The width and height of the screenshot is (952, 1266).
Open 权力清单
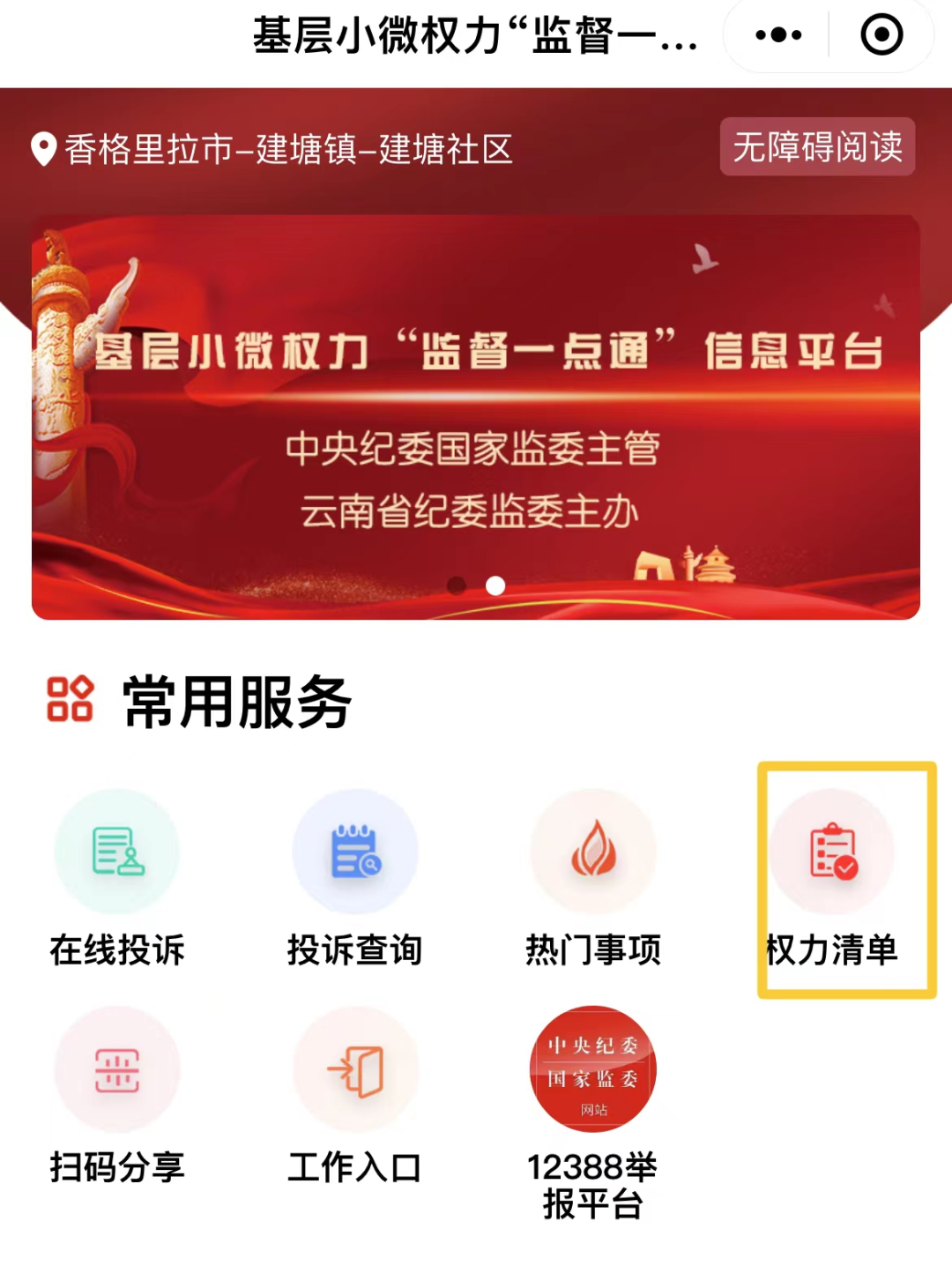[x=831, y=879]
